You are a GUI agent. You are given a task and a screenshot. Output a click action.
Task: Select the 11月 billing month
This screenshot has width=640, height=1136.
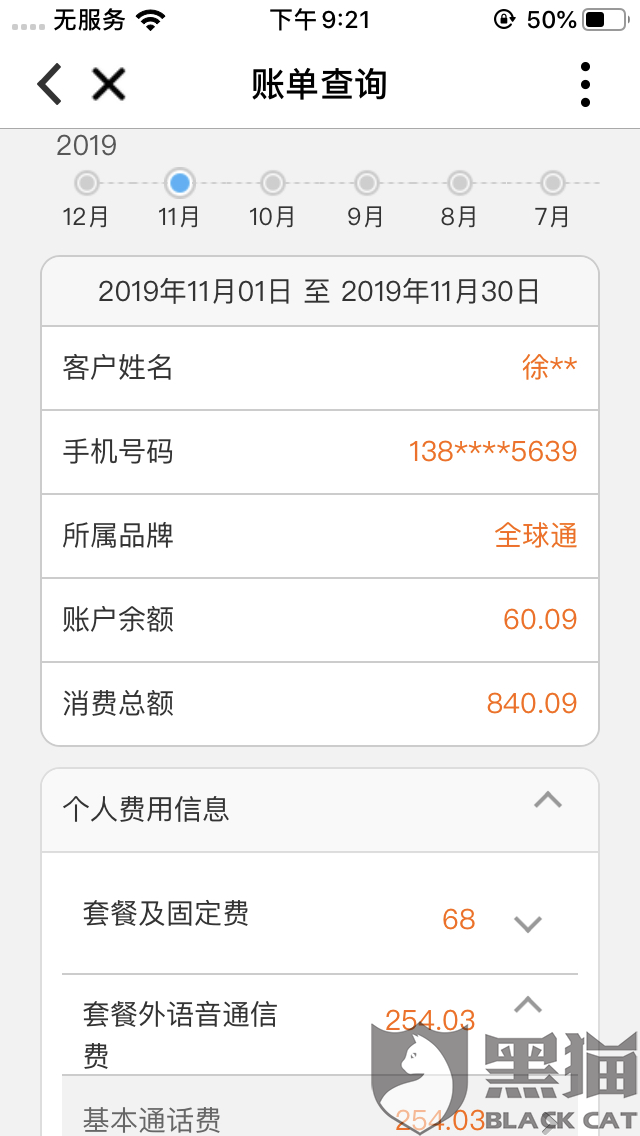click(x=180, y=184)
